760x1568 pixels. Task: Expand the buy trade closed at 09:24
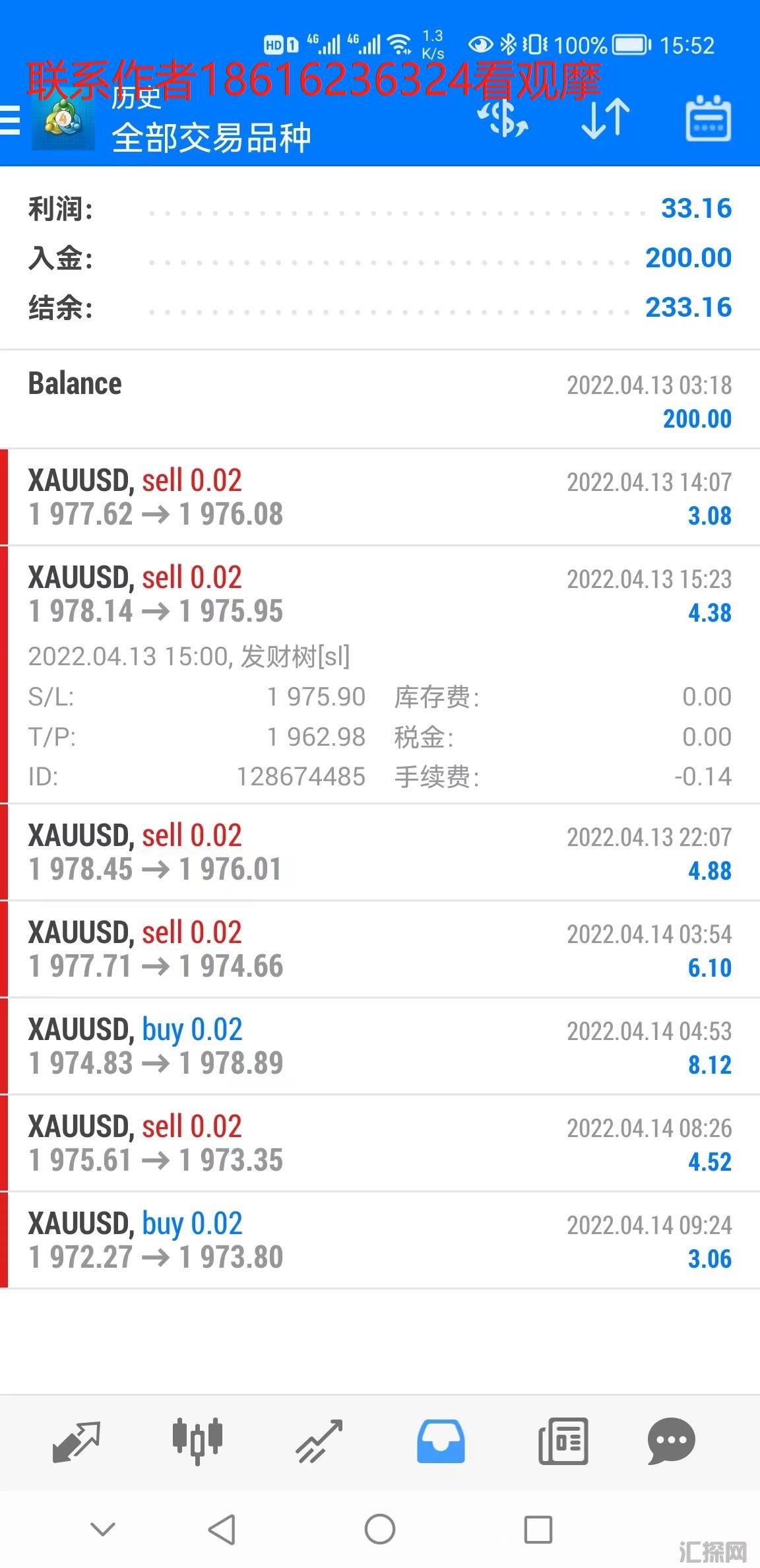[x=380, y=1240]
